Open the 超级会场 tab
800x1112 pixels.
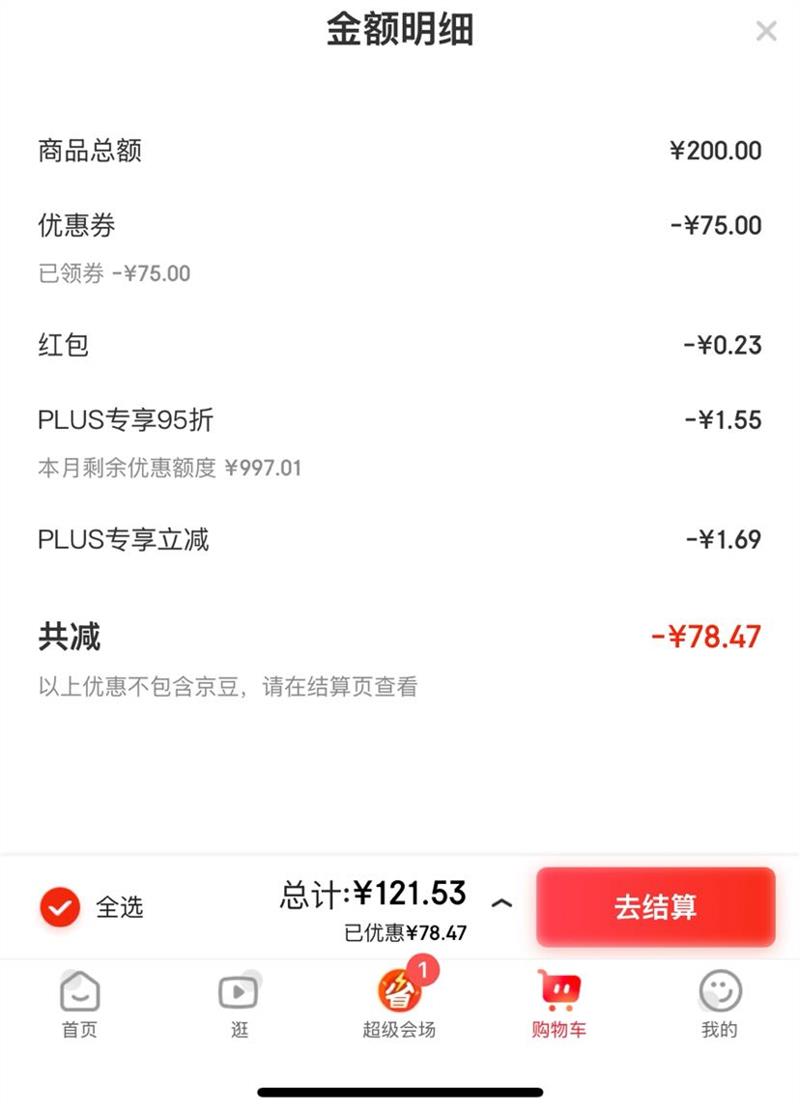pos(399,1004)
